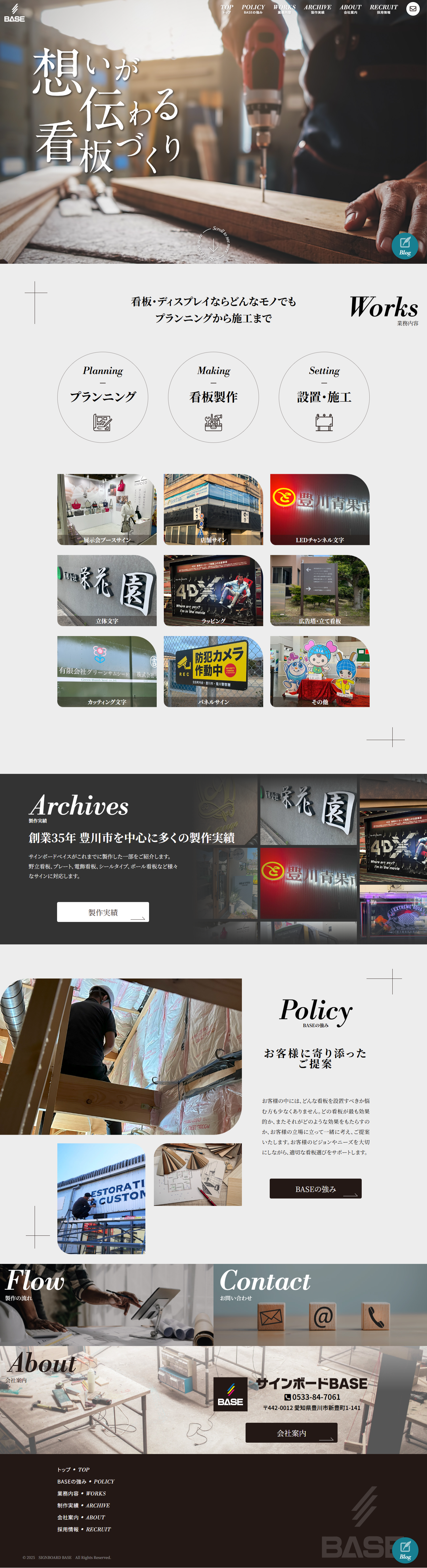Tap the BASEの強み button
This screenshot has height=1568, width=427.
tap(315, 1188)
